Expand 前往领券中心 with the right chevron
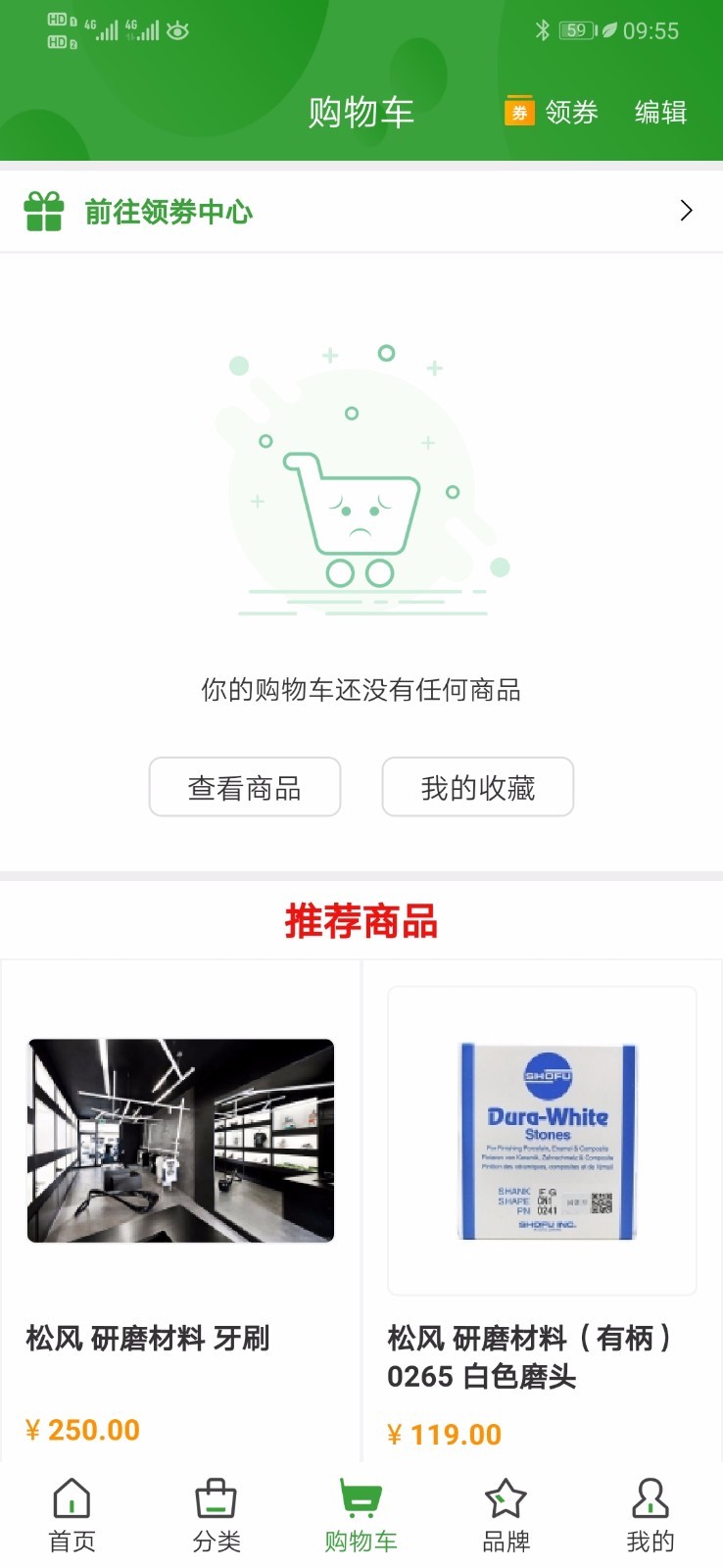Screen dimensions: 723x1568 pyautogui.click(x=686, y=209)
